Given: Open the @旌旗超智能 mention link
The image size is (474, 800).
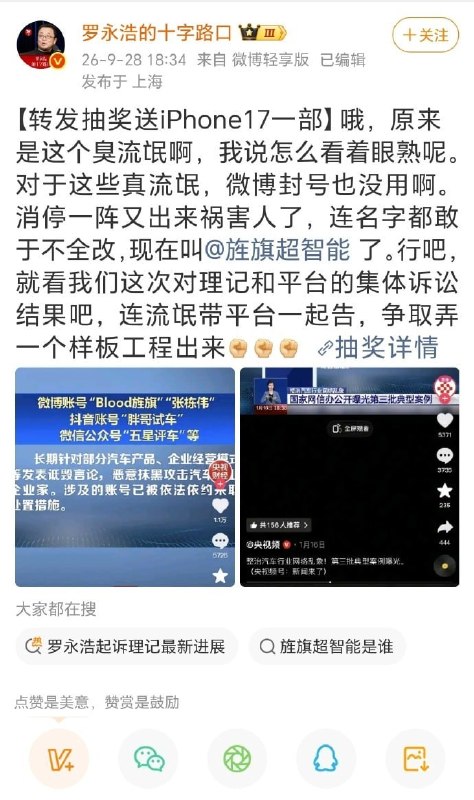Looking at the screenshot, I should 278,249.
